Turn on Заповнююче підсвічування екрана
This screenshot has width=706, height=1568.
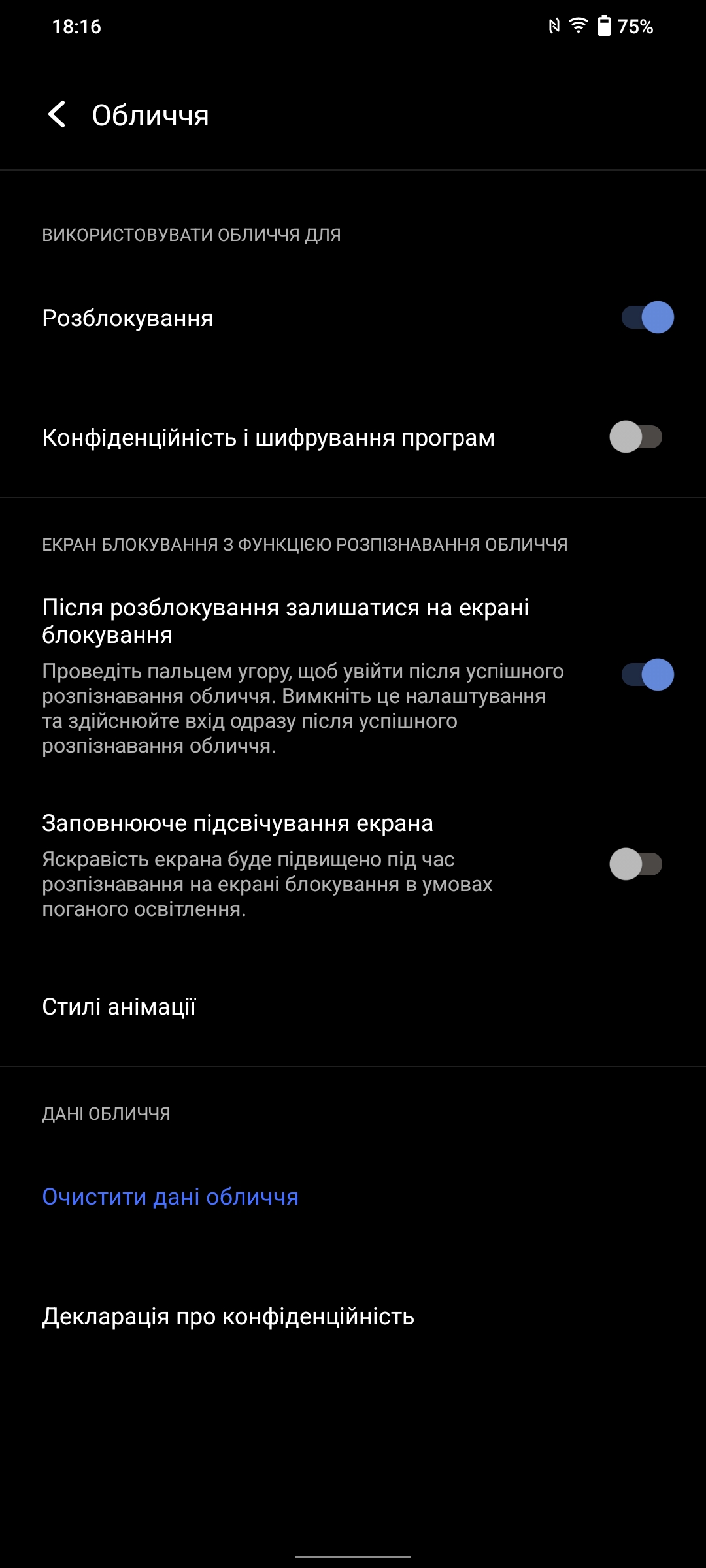(635, 864)
